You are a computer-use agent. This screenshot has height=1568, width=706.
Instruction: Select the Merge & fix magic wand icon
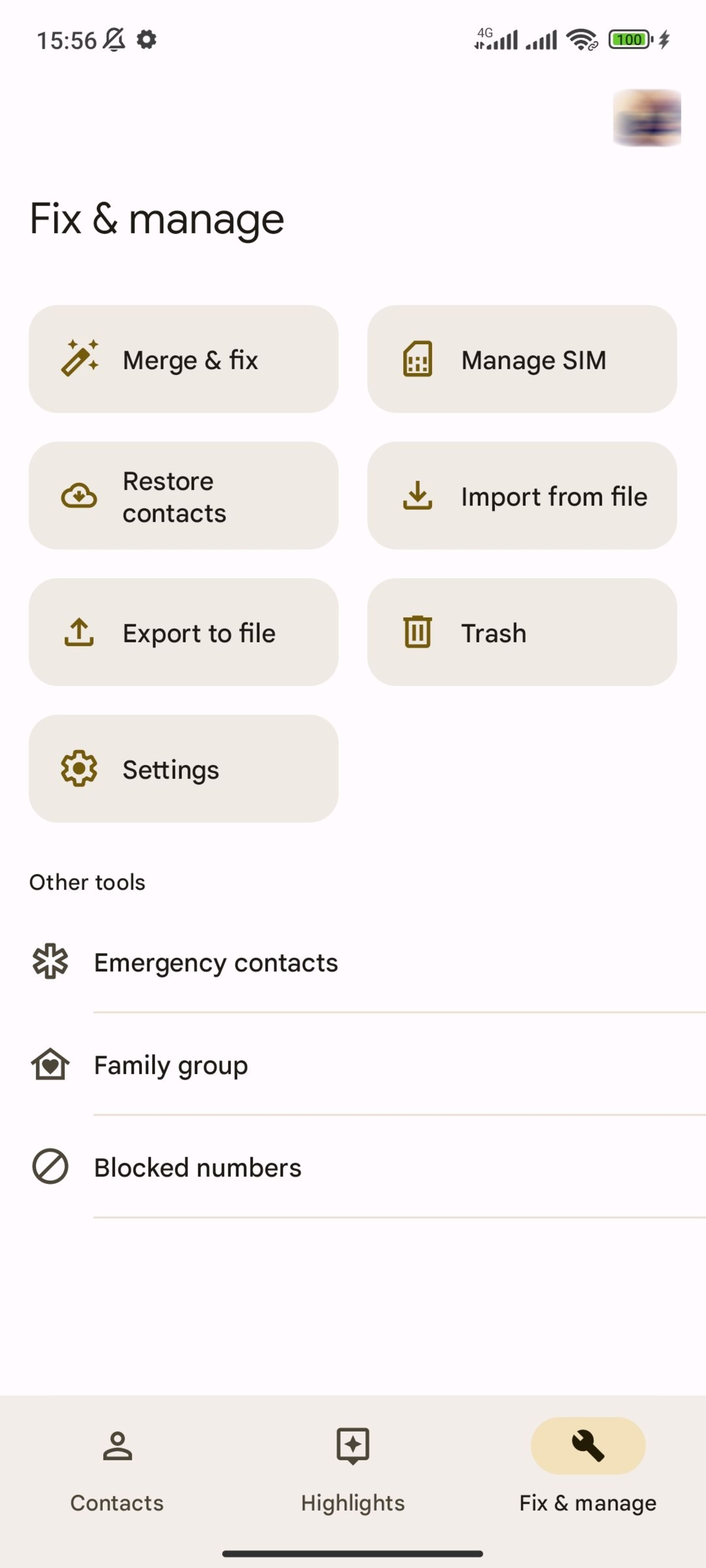click(79, 359)
